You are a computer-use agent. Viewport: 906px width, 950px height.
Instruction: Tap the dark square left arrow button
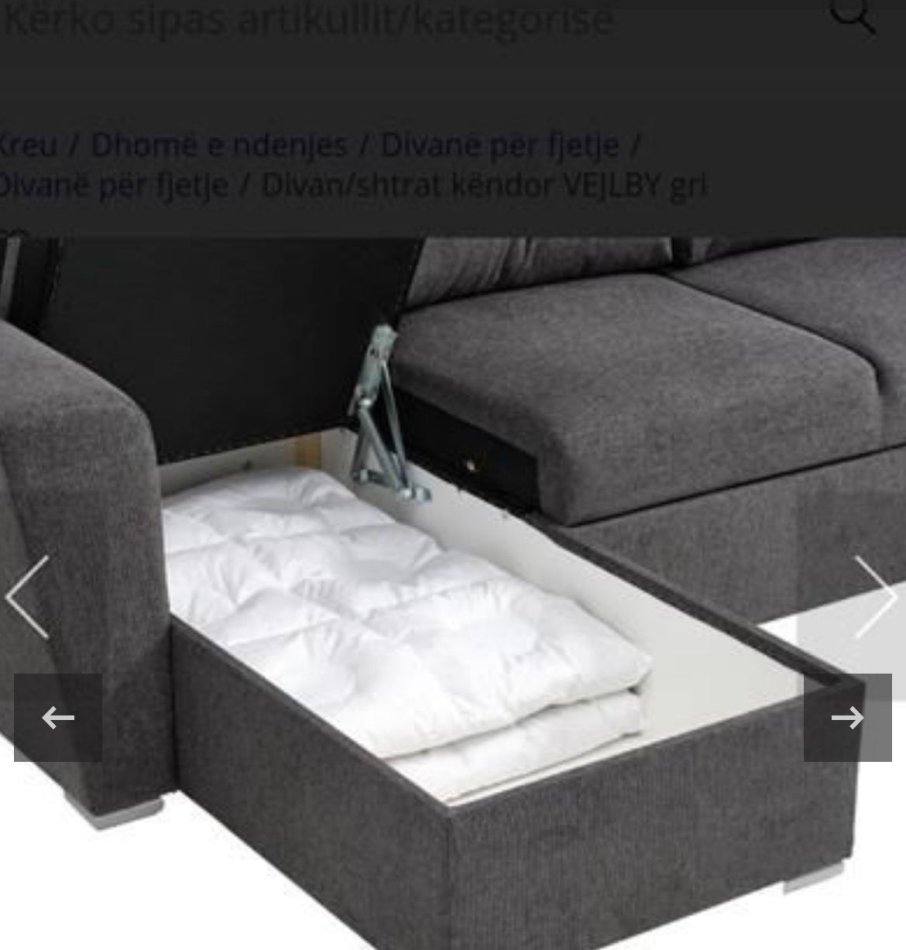[58, 717]
